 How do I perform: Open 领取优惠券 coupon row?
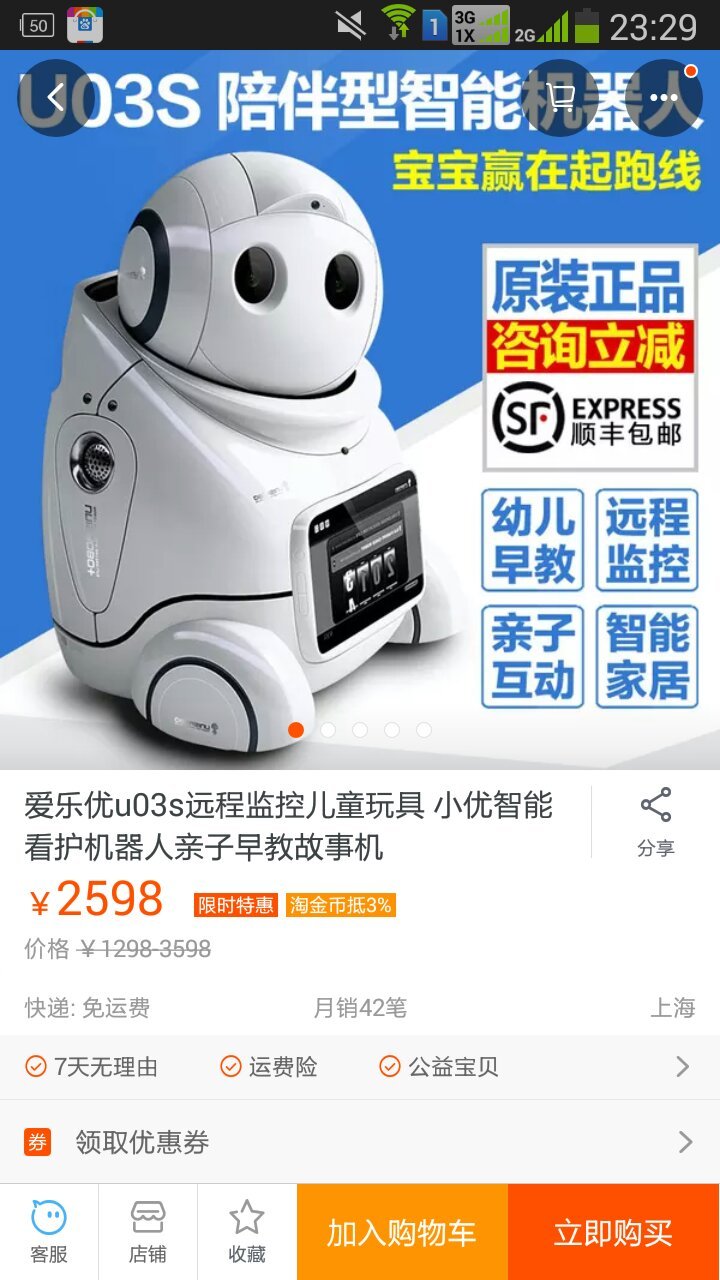click(x=360, y=1142)
